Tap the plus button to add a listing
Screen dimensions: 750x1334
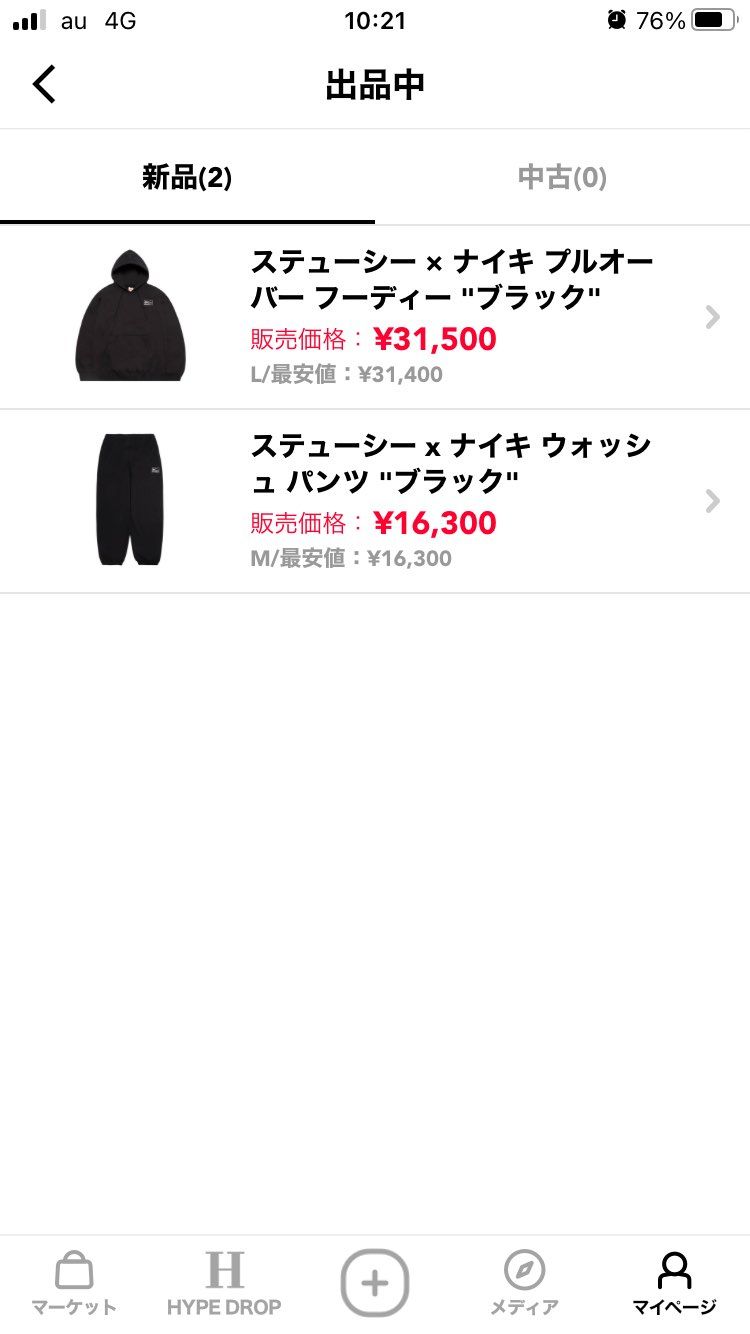375,1282
